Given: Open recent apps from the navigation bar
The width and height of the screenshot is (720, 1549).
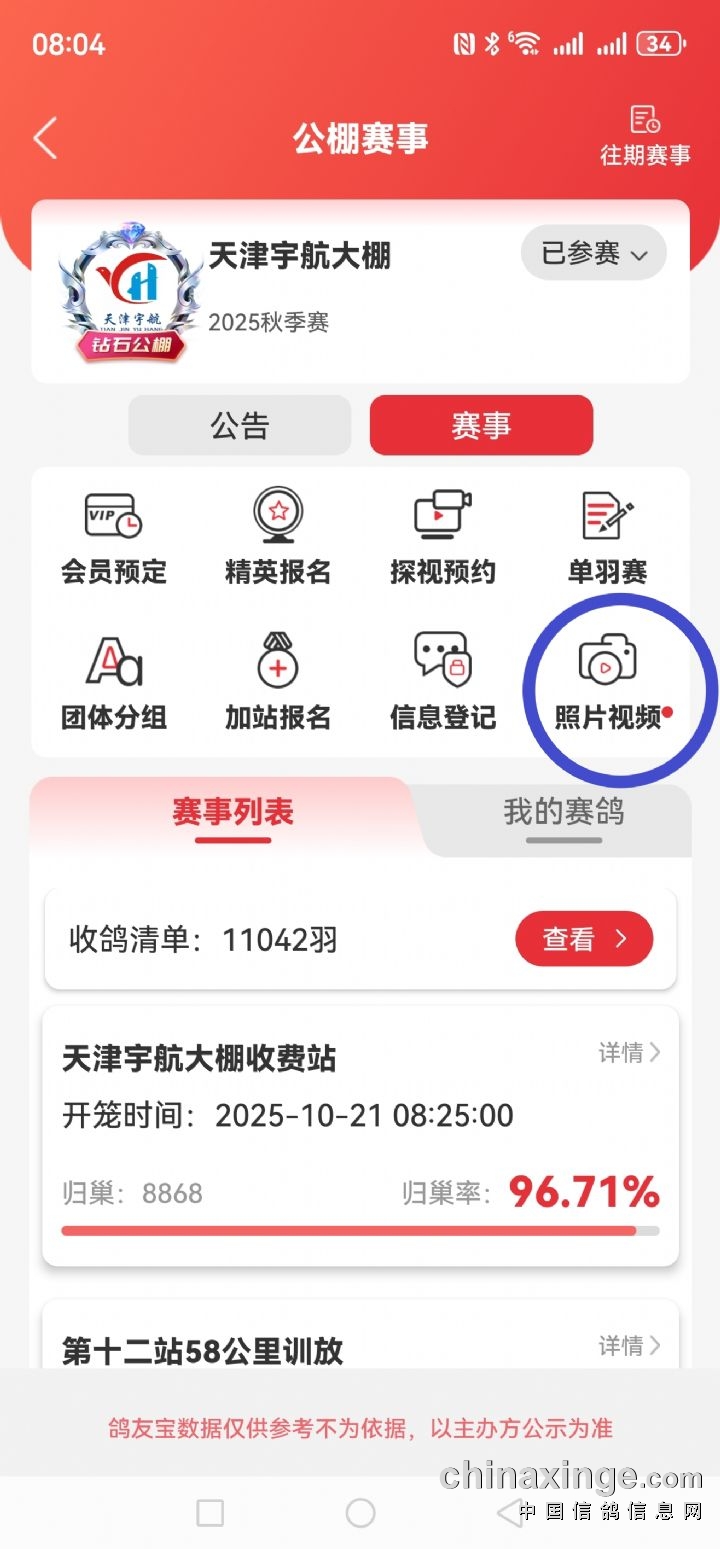Looking at the screenshot, I should coord(210,1513).
